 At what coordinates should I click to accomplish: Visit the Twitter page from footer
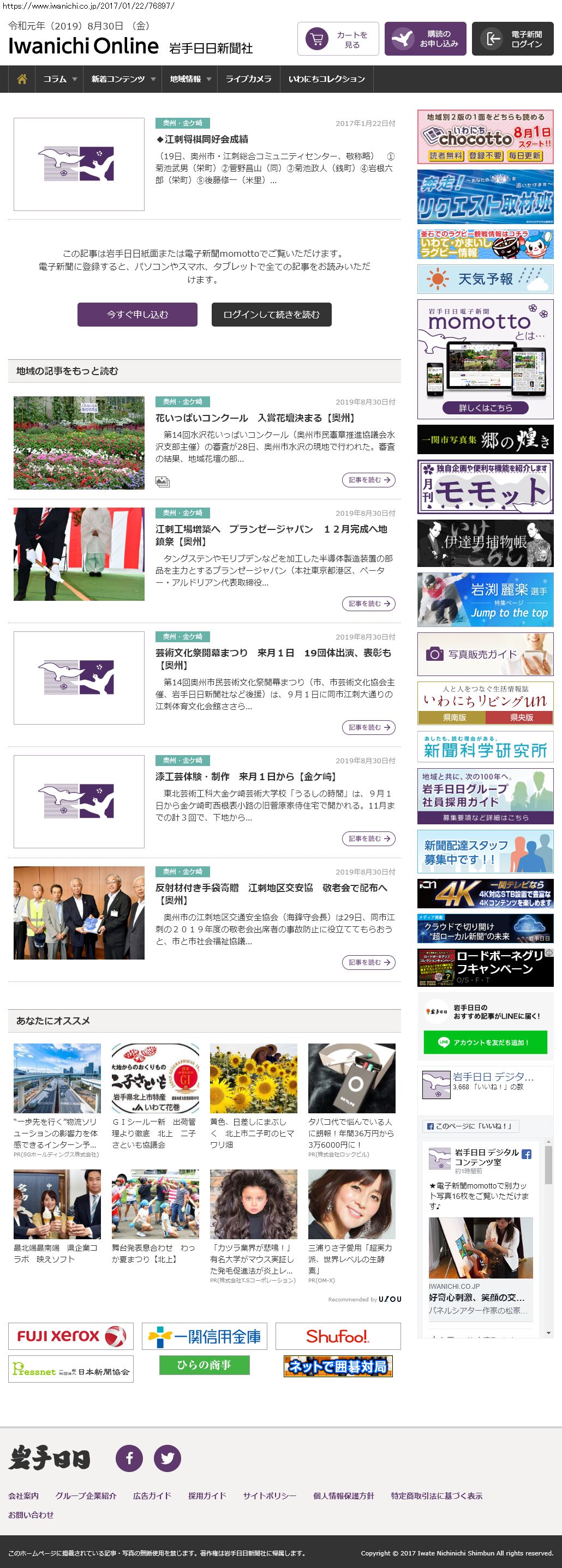[x=167, y=1458]
